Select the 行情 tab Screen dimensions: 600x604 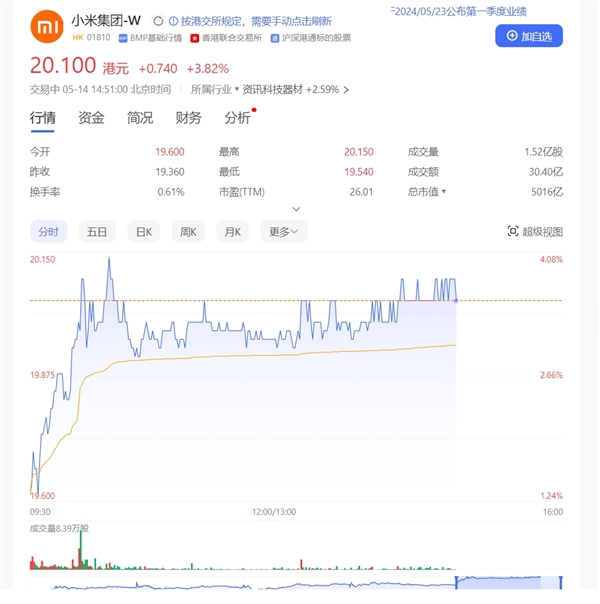click(42, 118)
